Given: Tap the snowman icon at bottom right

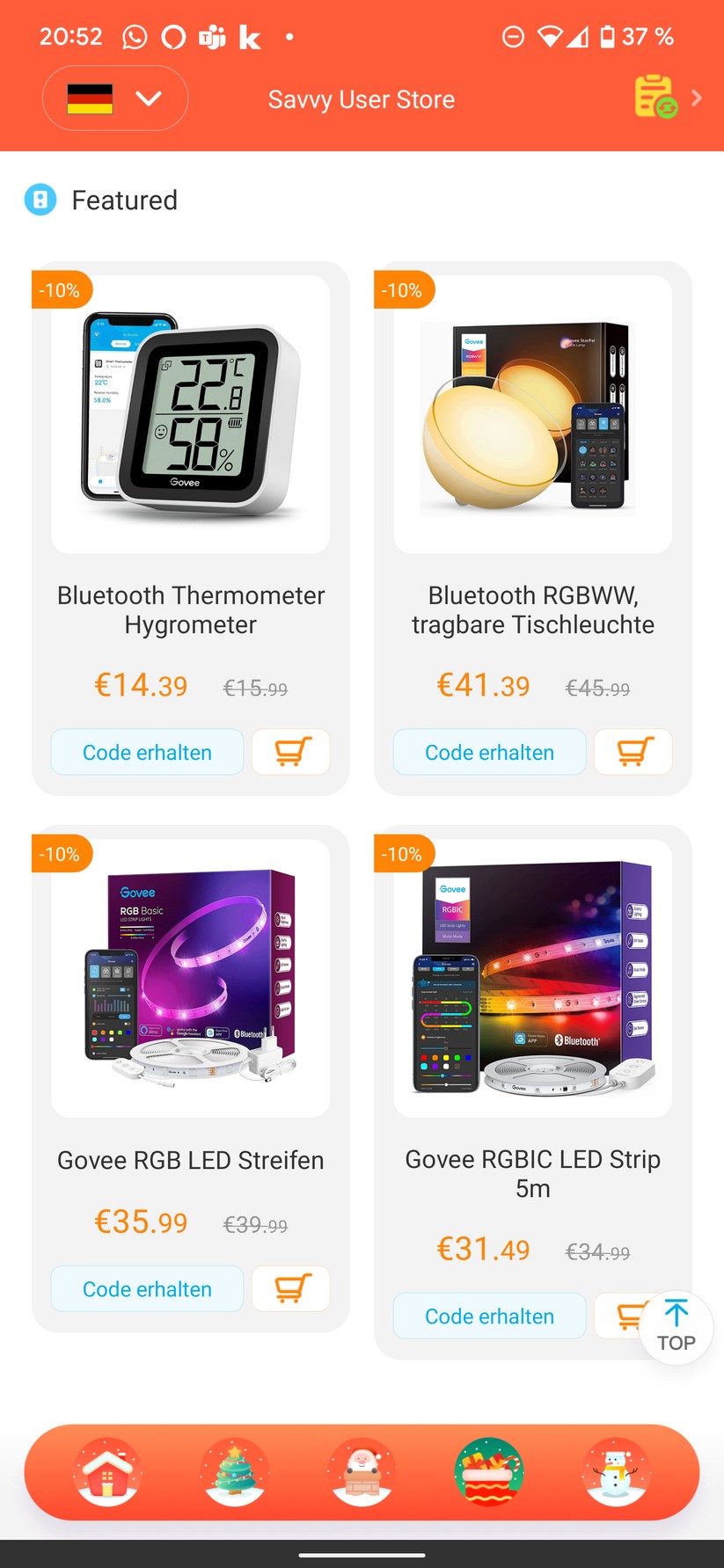Looking at the screenshot, I should tap(616, 1473).
